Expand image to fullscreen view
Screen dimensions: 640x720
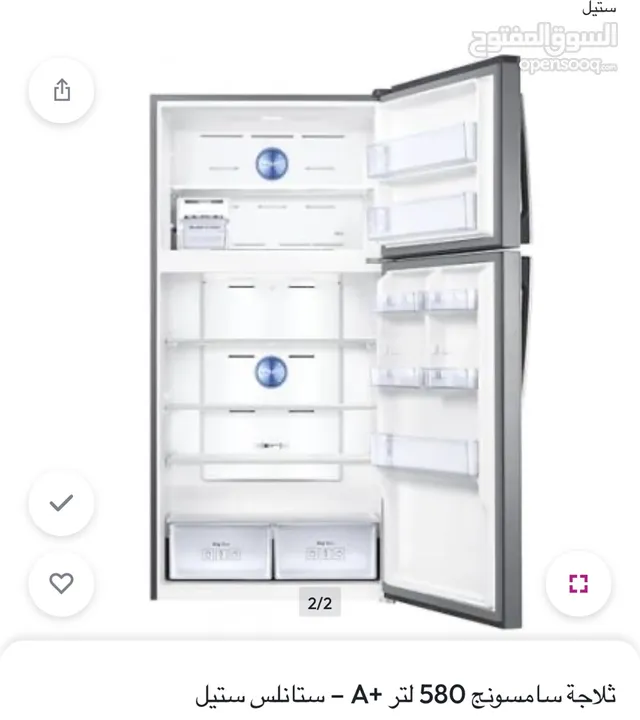[577, 583]
